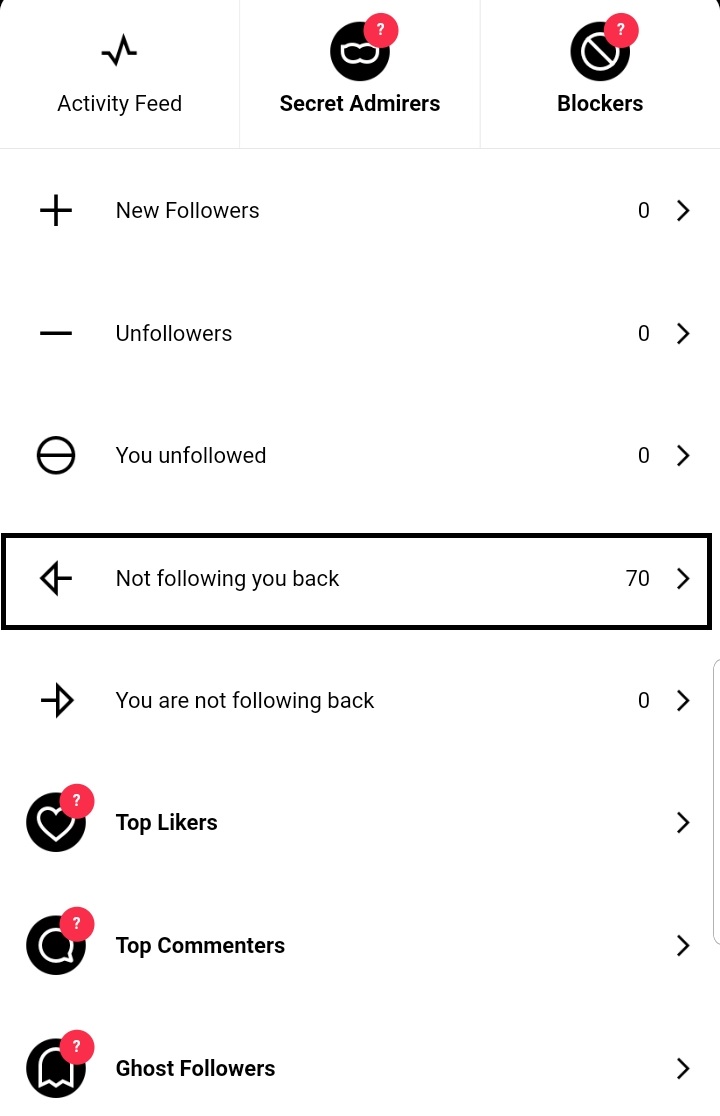View your Top Likers
The height and width of the screenshot is (1116, 720).
360,823
